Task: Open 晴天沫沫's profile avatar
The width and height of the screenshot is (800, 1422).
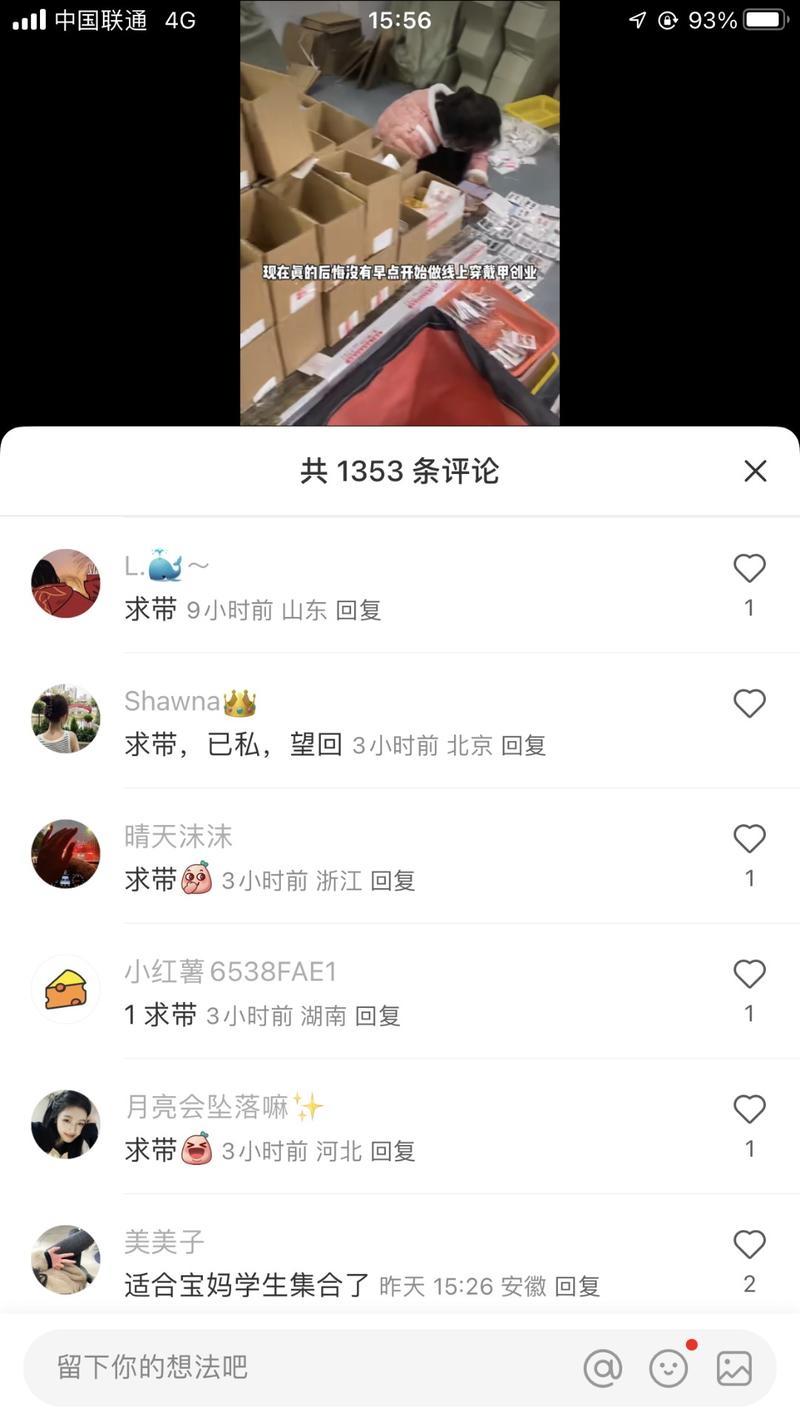Action: tap(66, 854)
